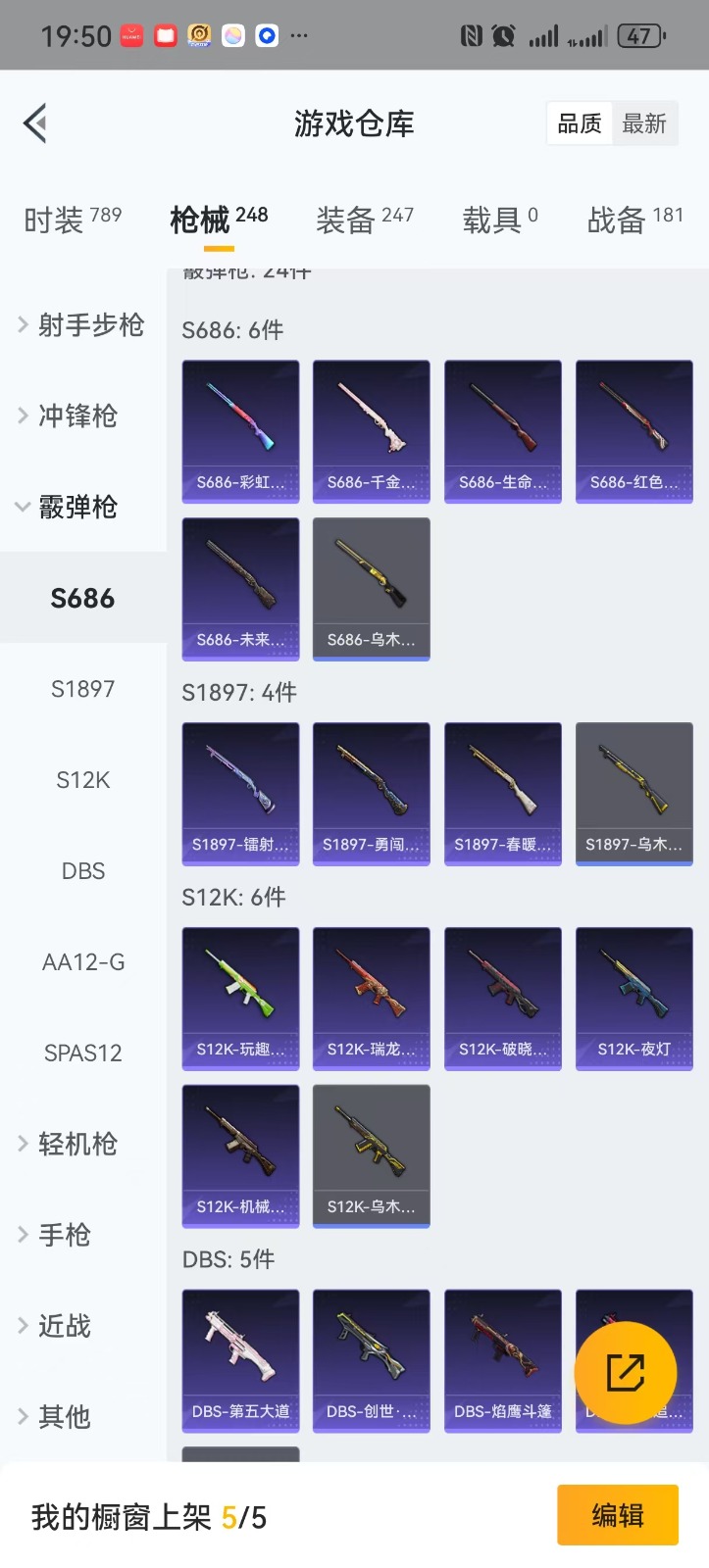This screenshot has height=1568, width=709.
Task: Open the 载具 tab
Action: click(x=499, y=219)
